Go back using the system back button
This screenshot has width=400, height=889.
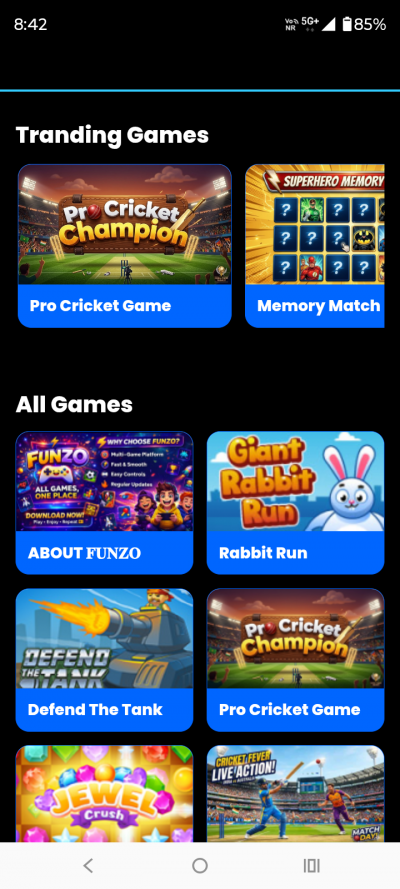pyautogui.click(x=88, y=865)
